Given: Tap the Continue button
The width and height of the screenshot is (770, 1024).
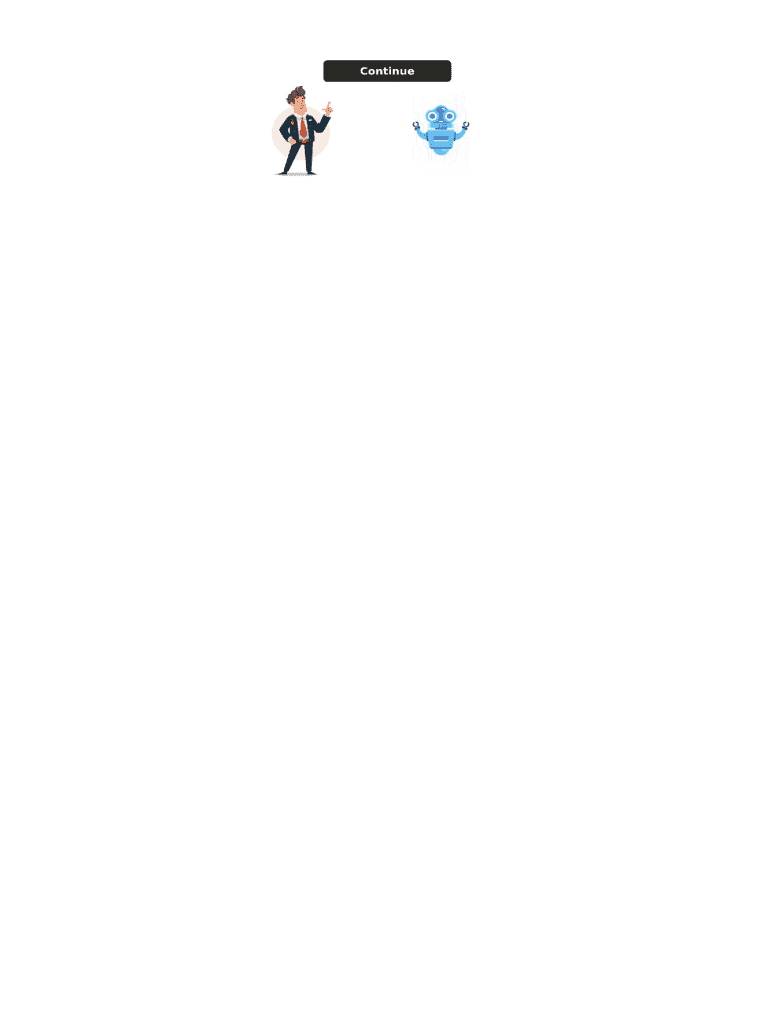Looking at the screenshot, I should [x=387, y=71].
